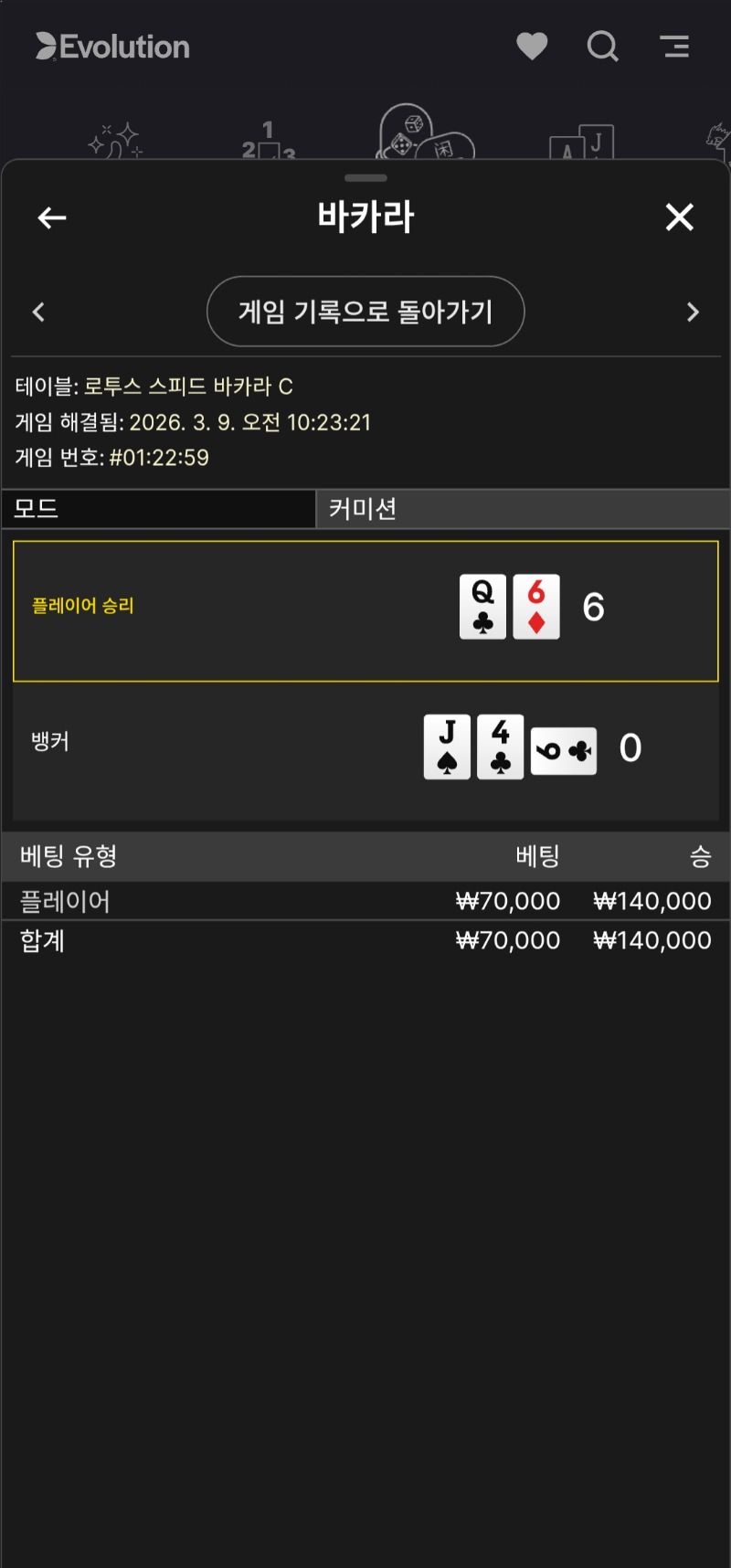Tap 게임 기록으로 돌아가기 button

[x=365, y=312]
